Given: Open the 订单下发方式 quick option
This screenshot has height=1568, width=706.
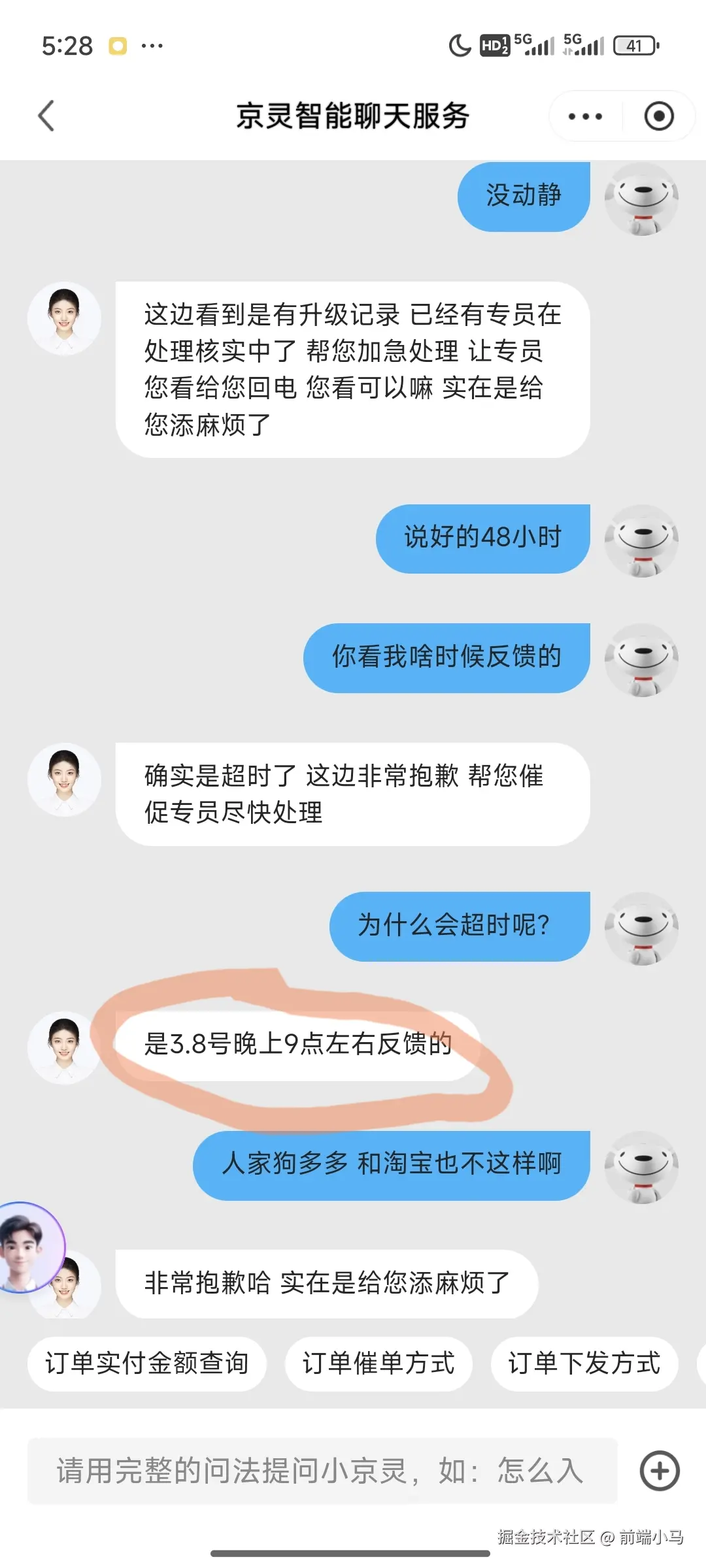Looking at the screenshot, I should click(x=585, y=1364).
